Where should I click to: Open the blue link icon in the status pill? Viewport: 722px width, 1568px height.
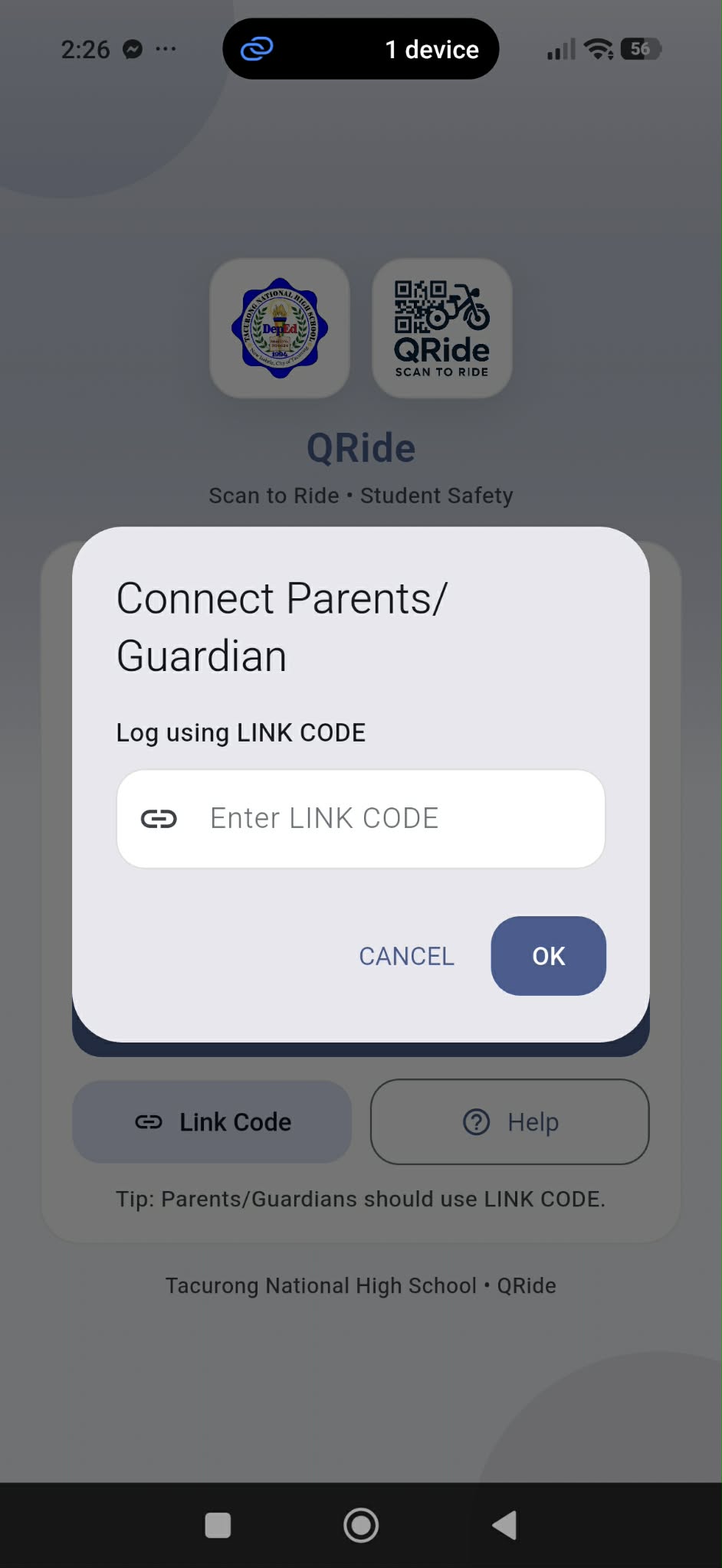click(x=258, y=48)
